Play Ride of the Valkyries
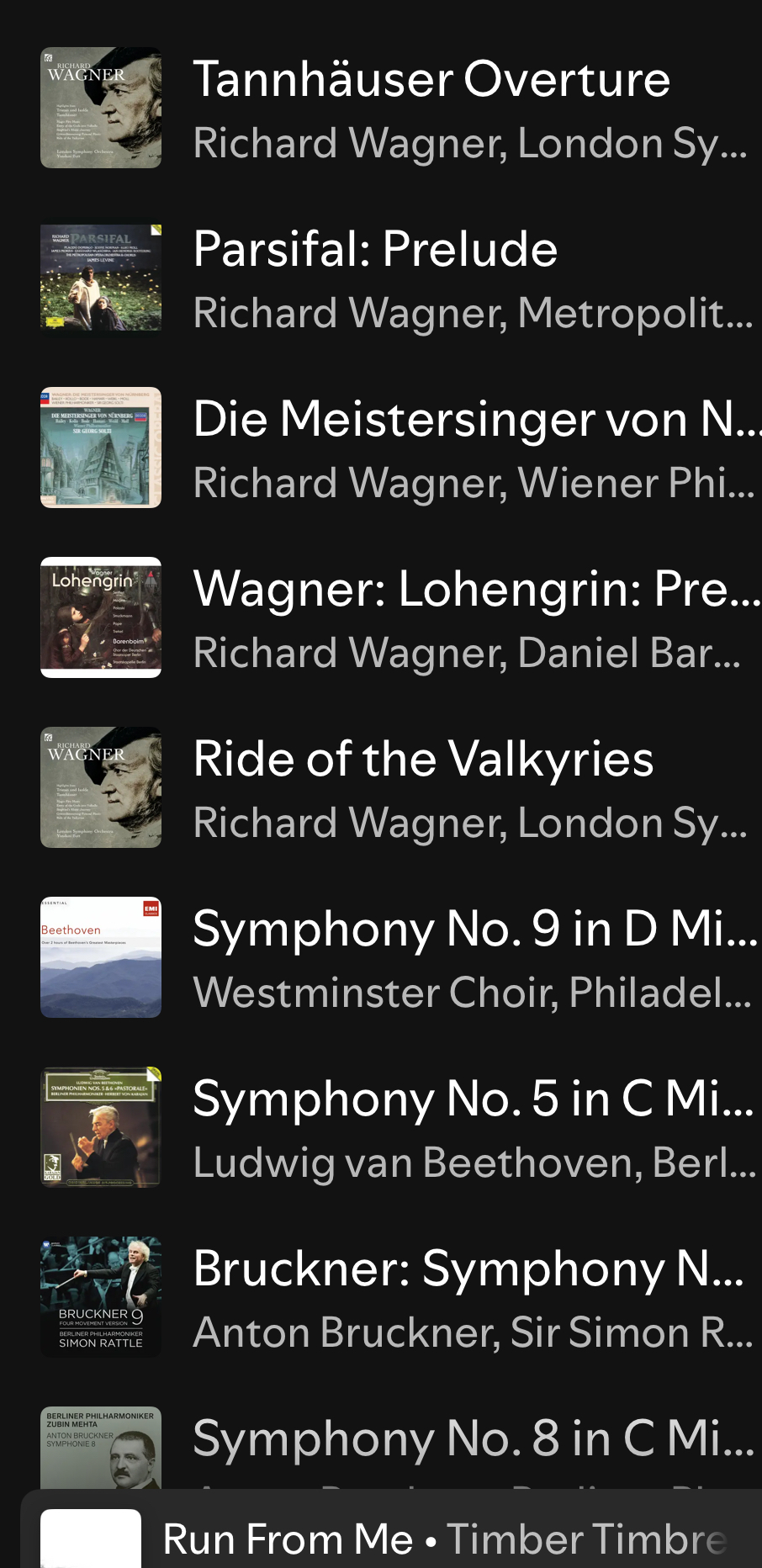This screenshot has height=1568, width=762. click(431, 787)
